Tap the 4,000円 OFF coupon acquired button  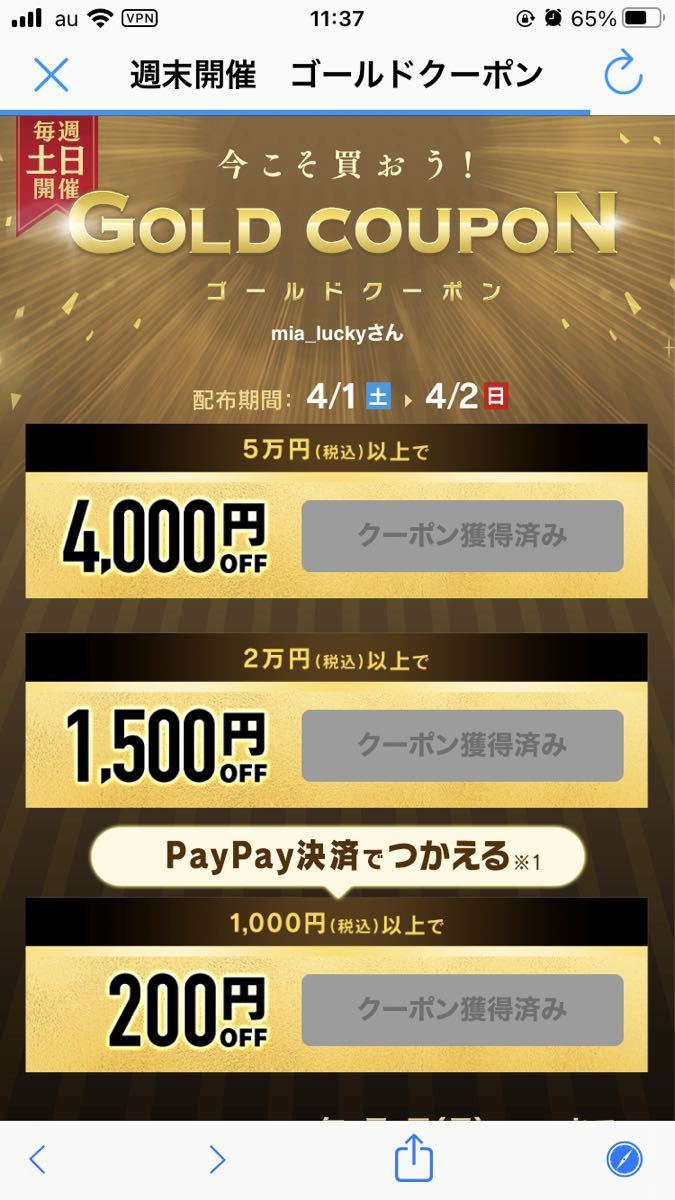tap(462, 536)
